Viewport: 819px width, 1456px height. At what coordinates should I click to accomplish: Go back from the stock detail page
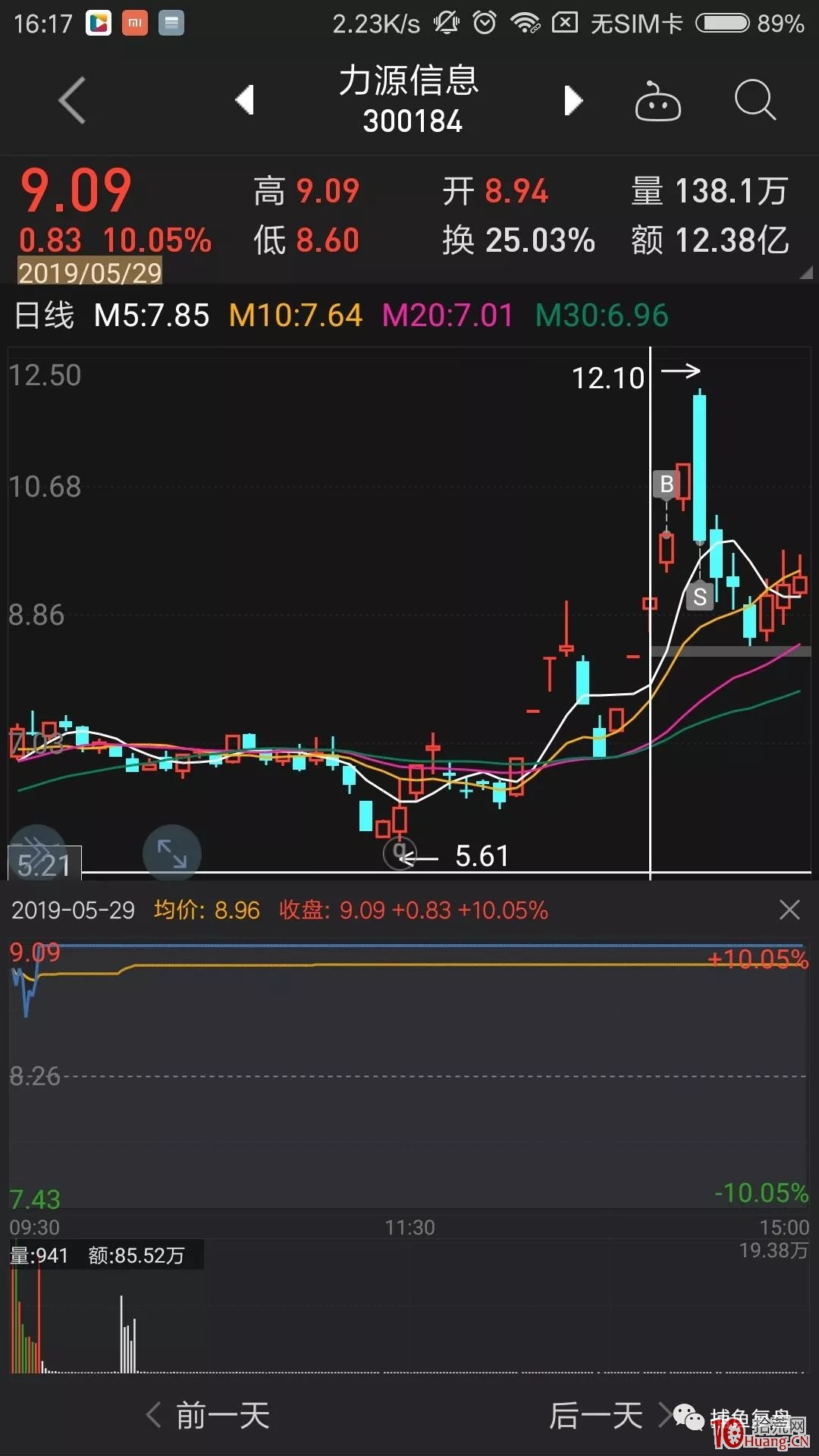pos(72,100)
